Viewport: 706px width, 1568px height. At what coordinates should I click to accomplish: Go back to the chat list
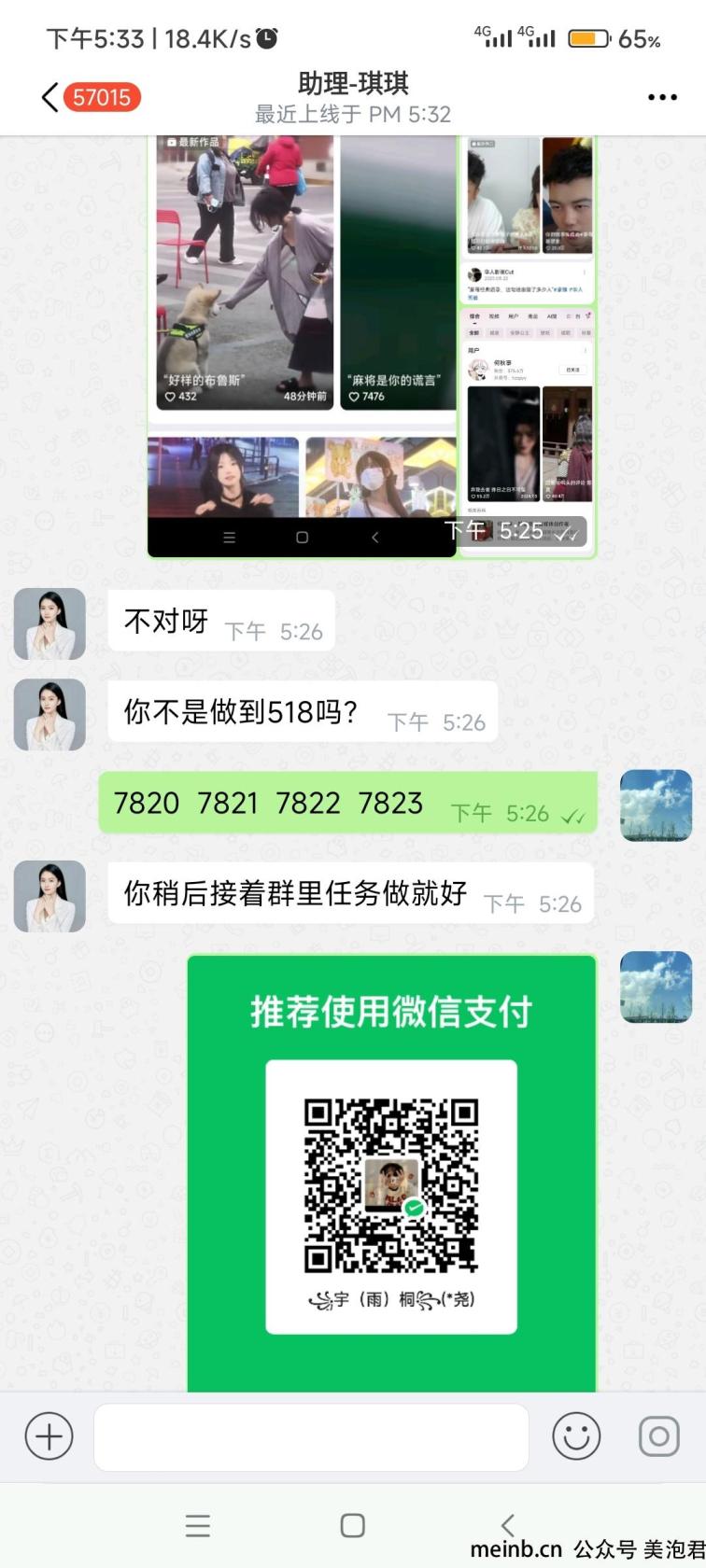point(49,97)
